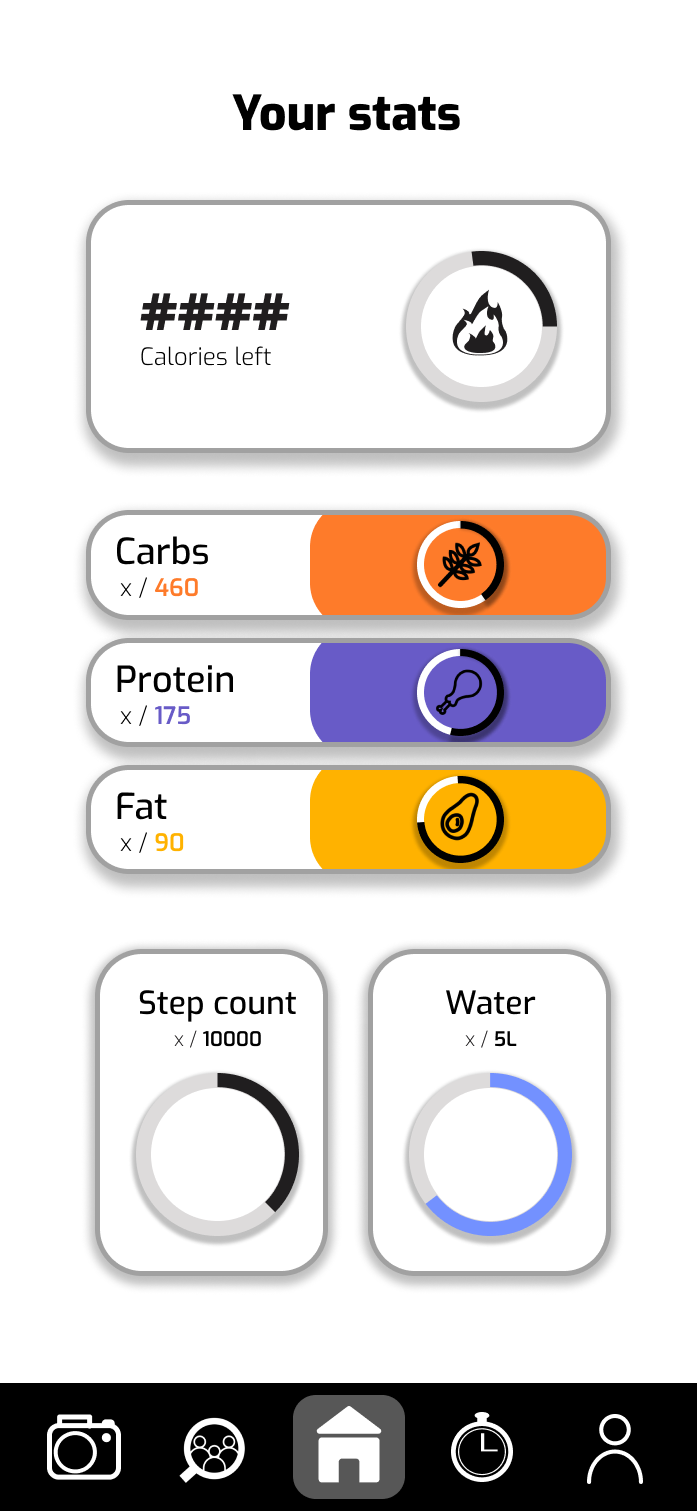
Task: Open the profile tab
Action: click(614, 1447)
